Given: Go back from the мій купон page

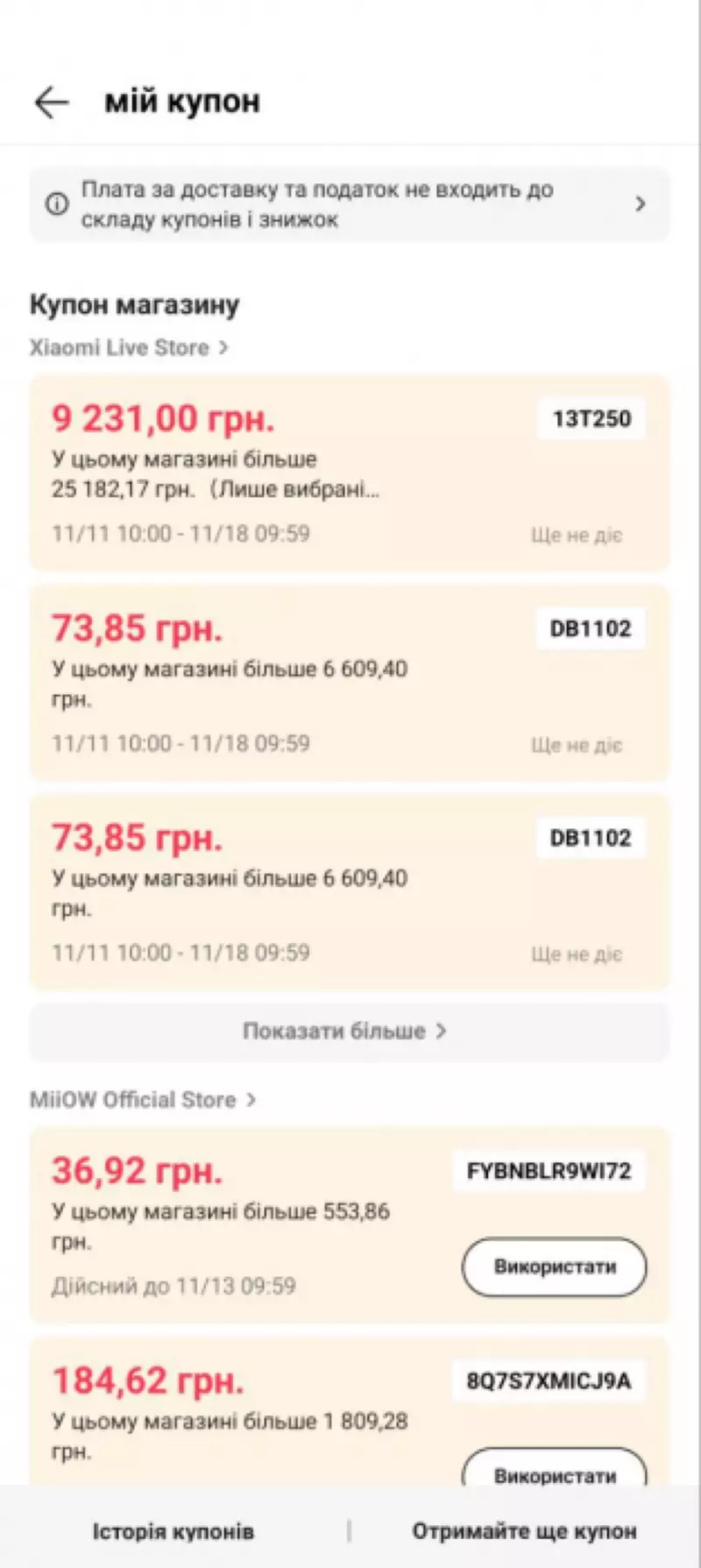Looking at the screenshot, I should tap(52, 103).
